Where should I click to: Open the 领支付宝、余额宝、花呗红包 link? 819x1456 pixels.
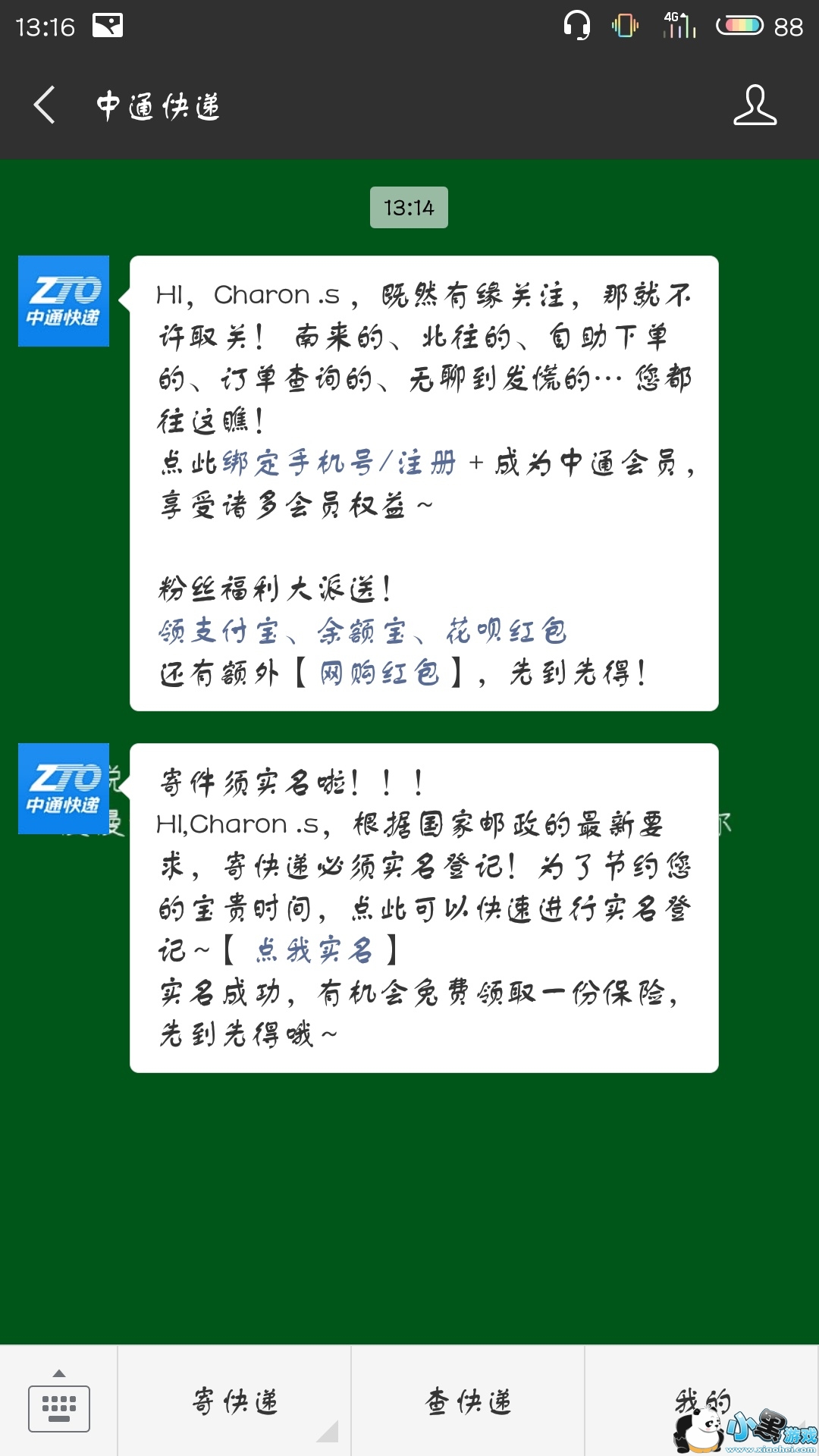(362, 630)
